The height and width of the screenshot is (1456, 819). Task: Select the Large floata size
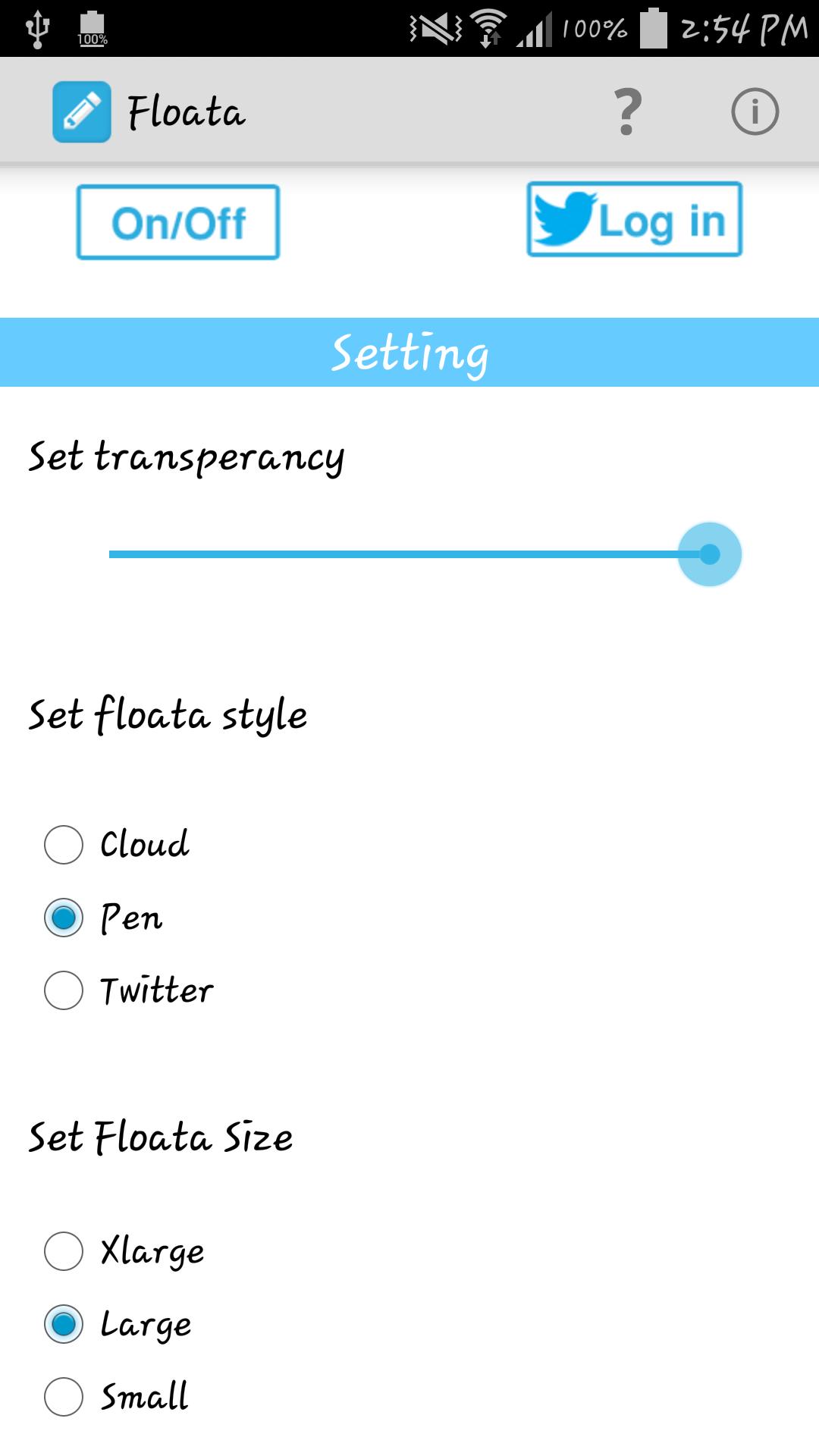tap(64, 1323)
